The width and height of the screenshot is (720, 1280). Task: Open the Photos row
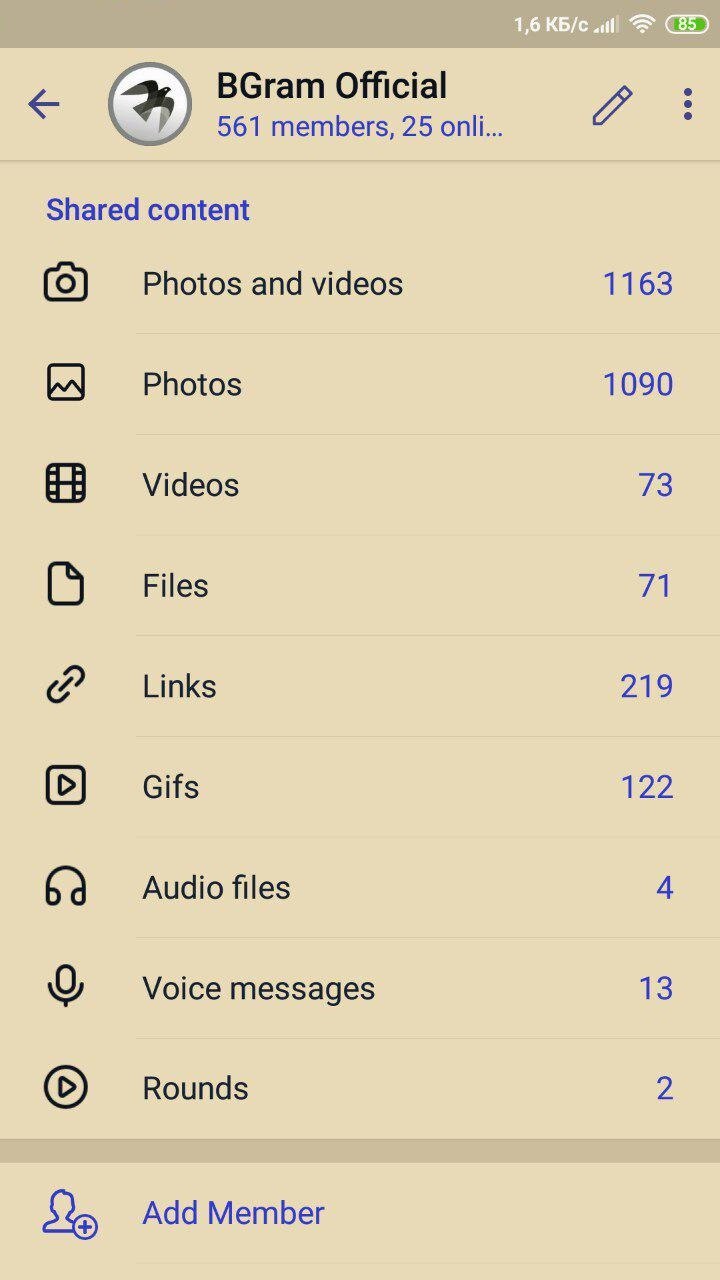(x=360, y=384)
